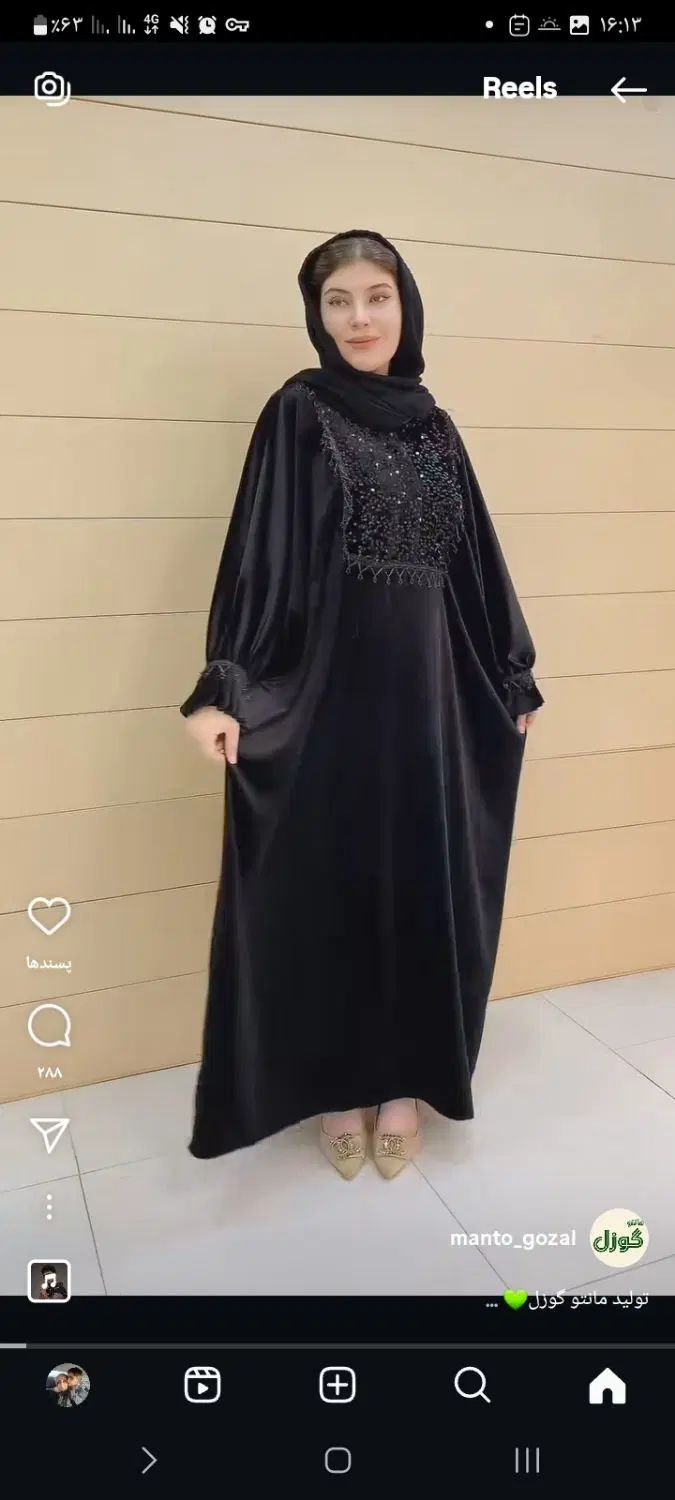
Task: Go to the system home screen
Action: pyautogui.click(x=337, y=1461)
